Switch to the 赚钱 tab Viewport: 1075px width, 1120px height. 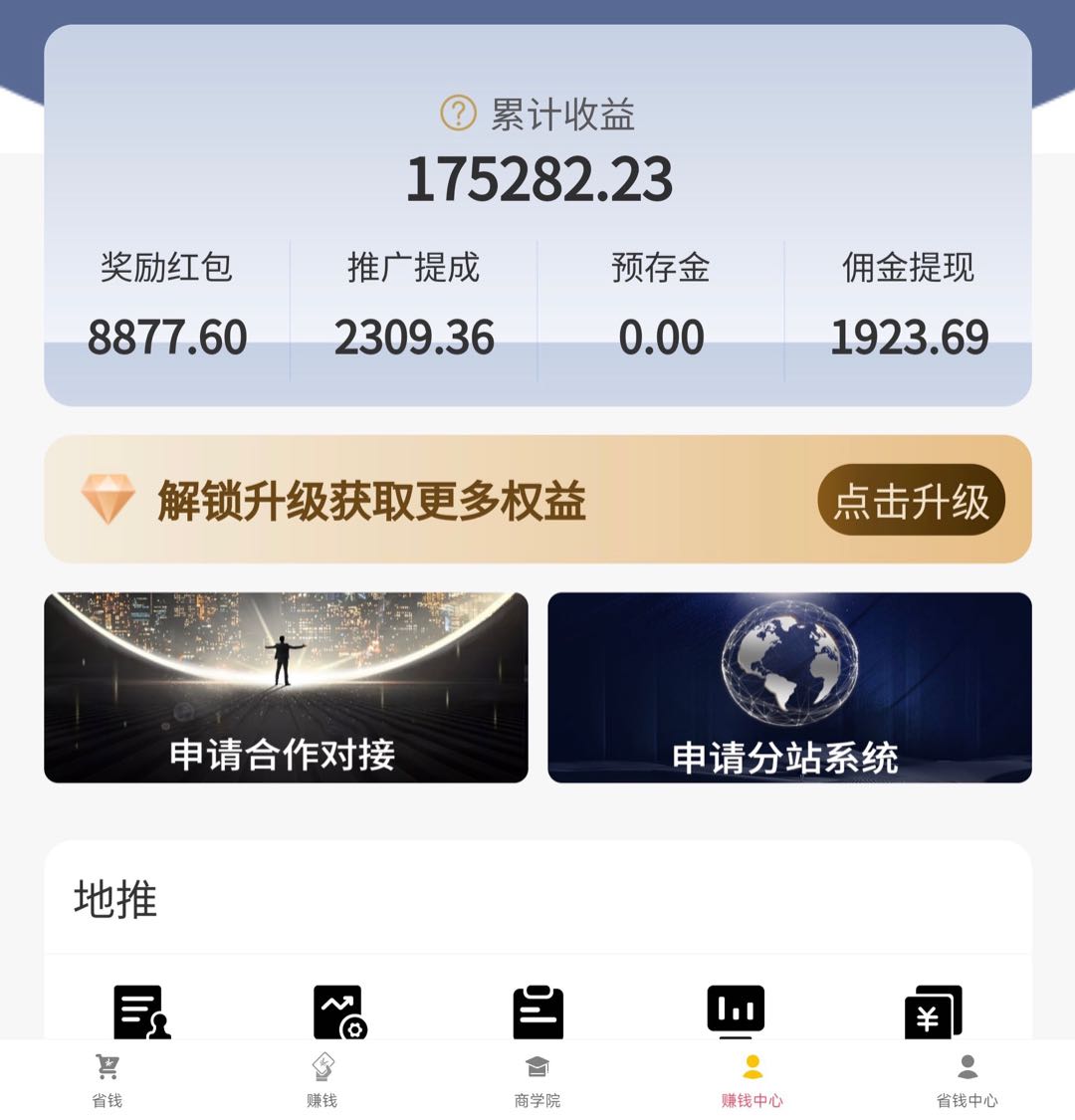322,1080
